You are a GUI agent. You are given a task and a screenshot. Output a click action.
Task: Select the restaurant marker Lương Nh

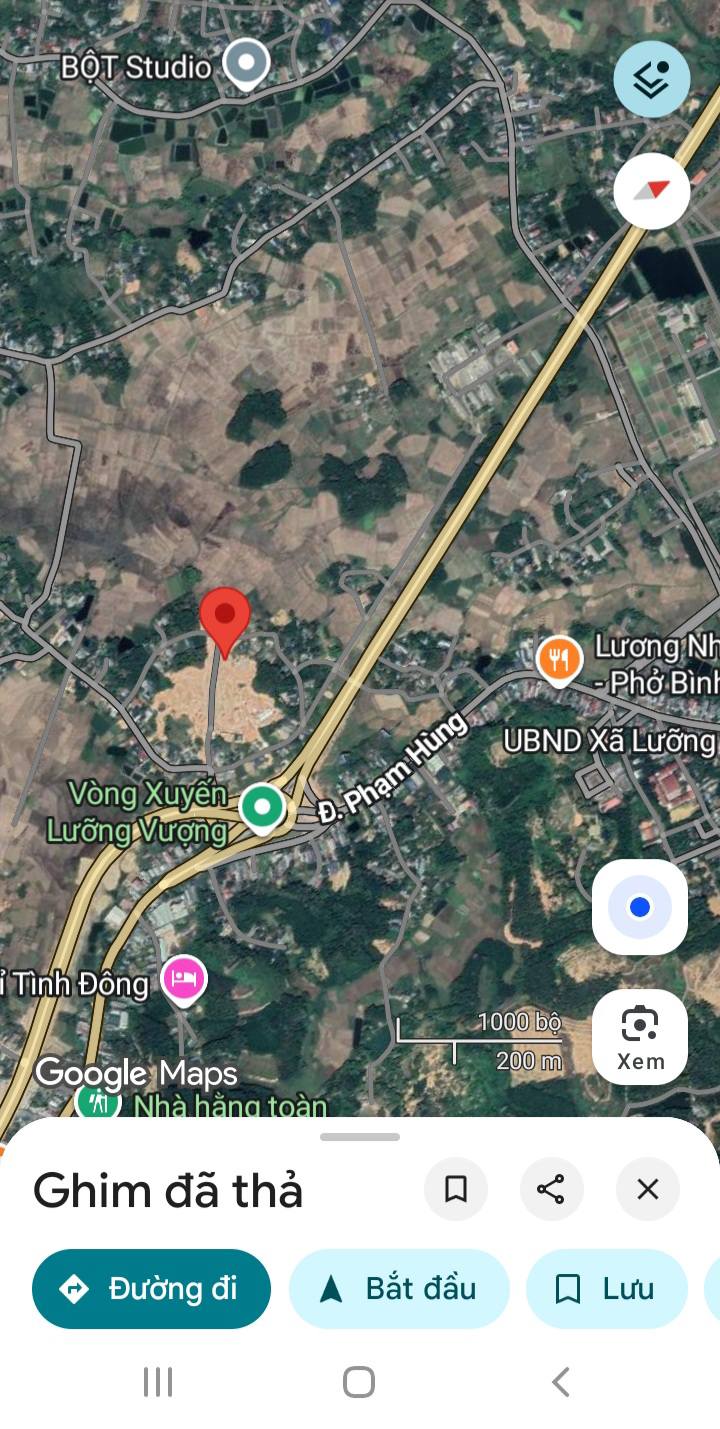559,660
